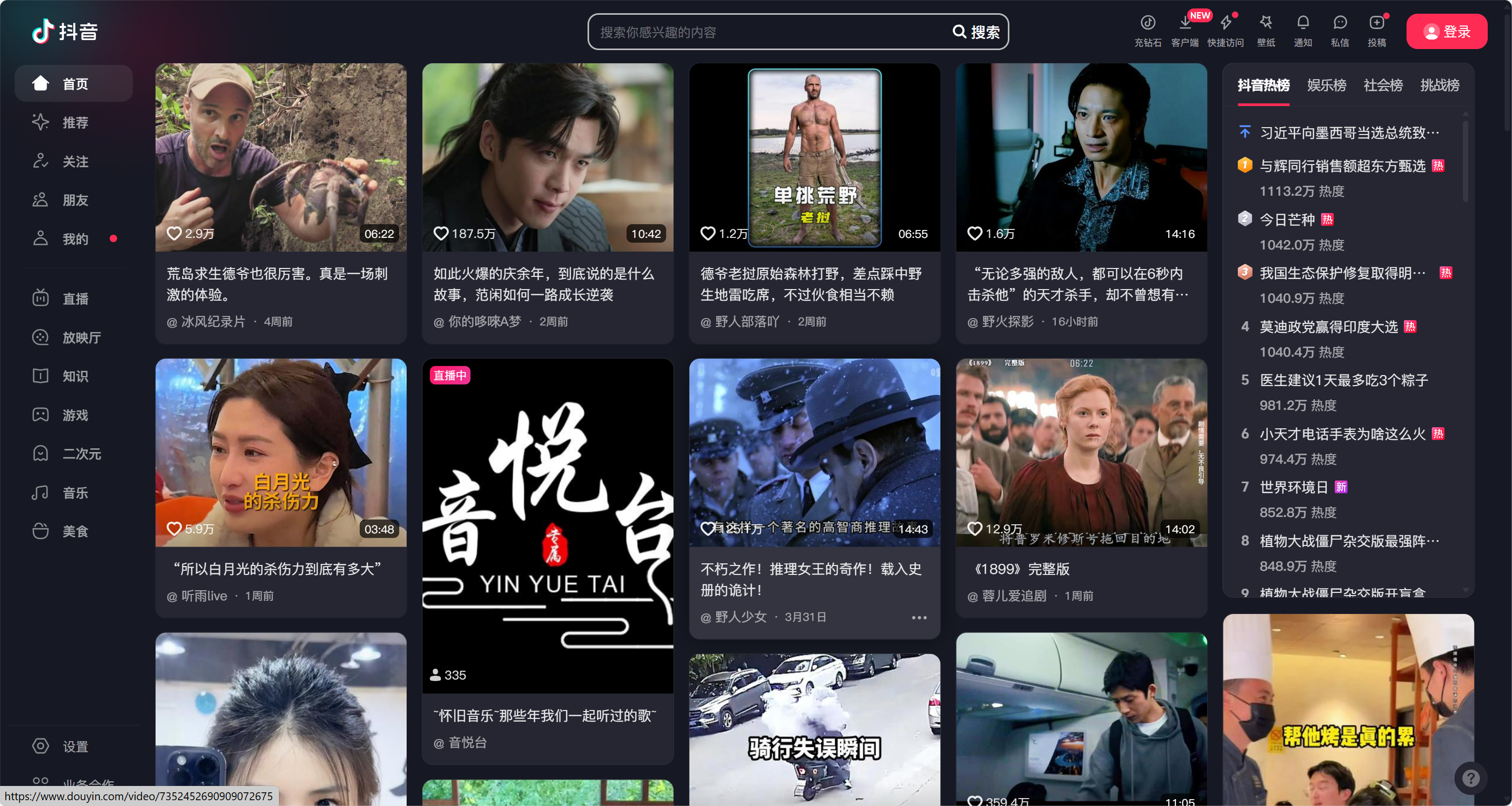Go to 直播 live section

tap(74, 299)
